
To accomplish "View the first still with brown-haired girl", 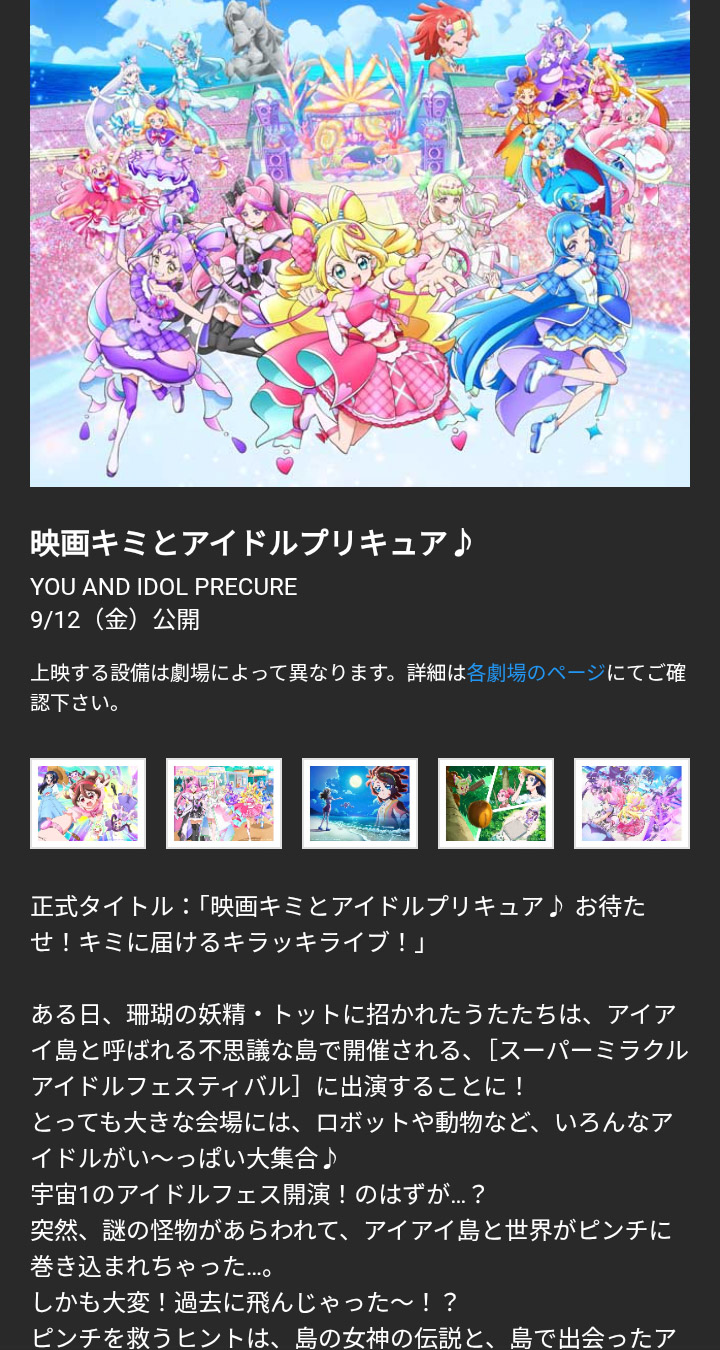I will pyautogui.click(x=88, y=803).
